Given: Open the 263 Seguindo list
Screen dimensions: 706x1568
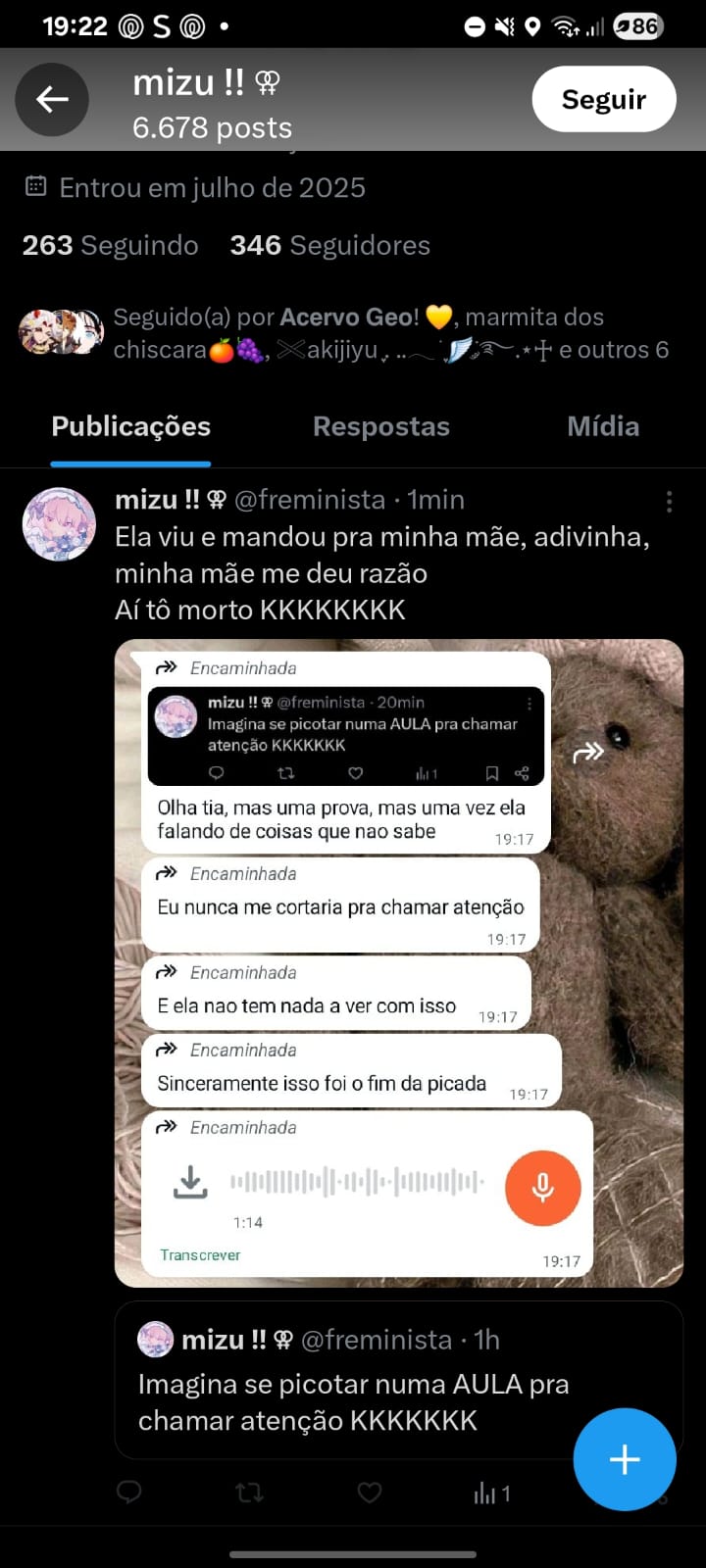Looking at the screenshot, I should click(110, 245).
